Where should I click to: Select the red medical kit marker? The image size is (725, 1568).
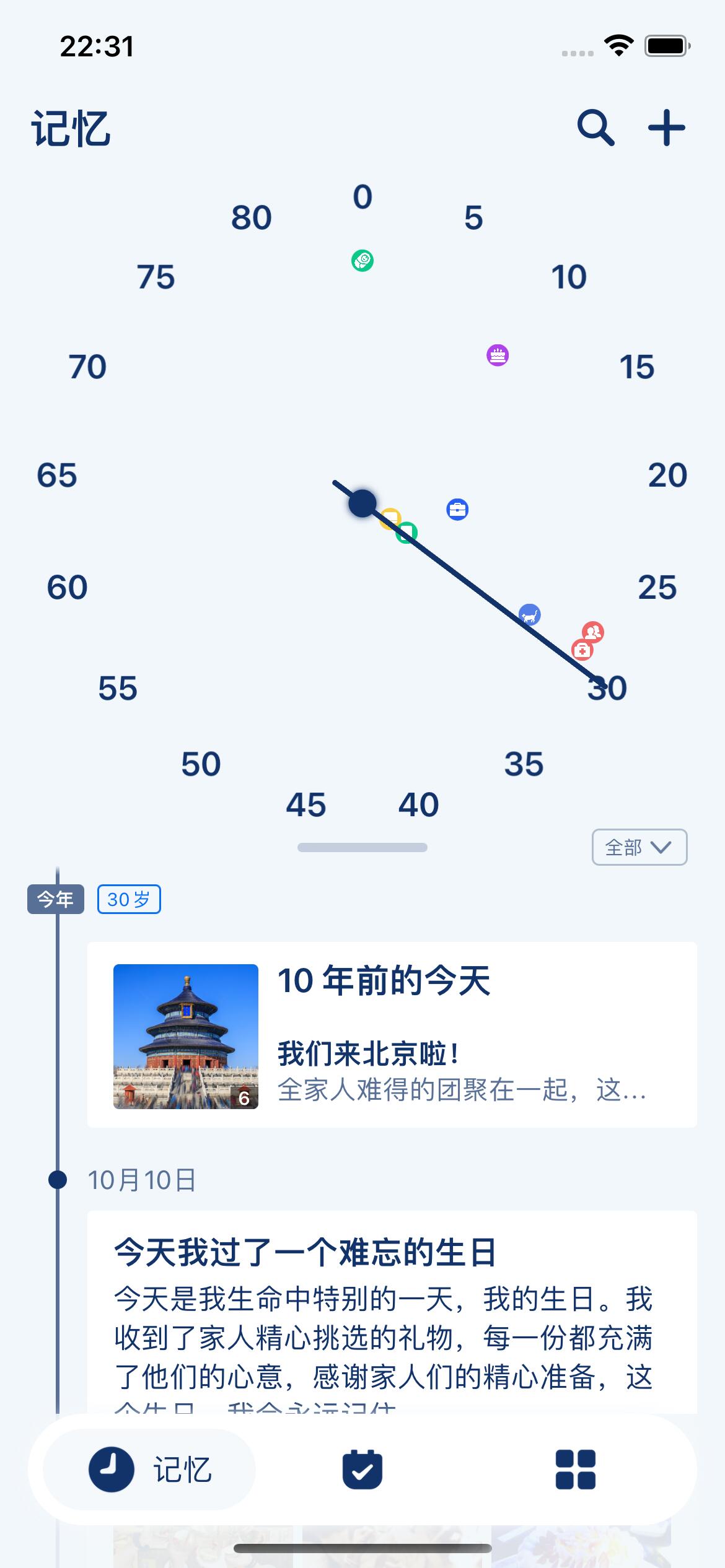(x=582, y=650)
